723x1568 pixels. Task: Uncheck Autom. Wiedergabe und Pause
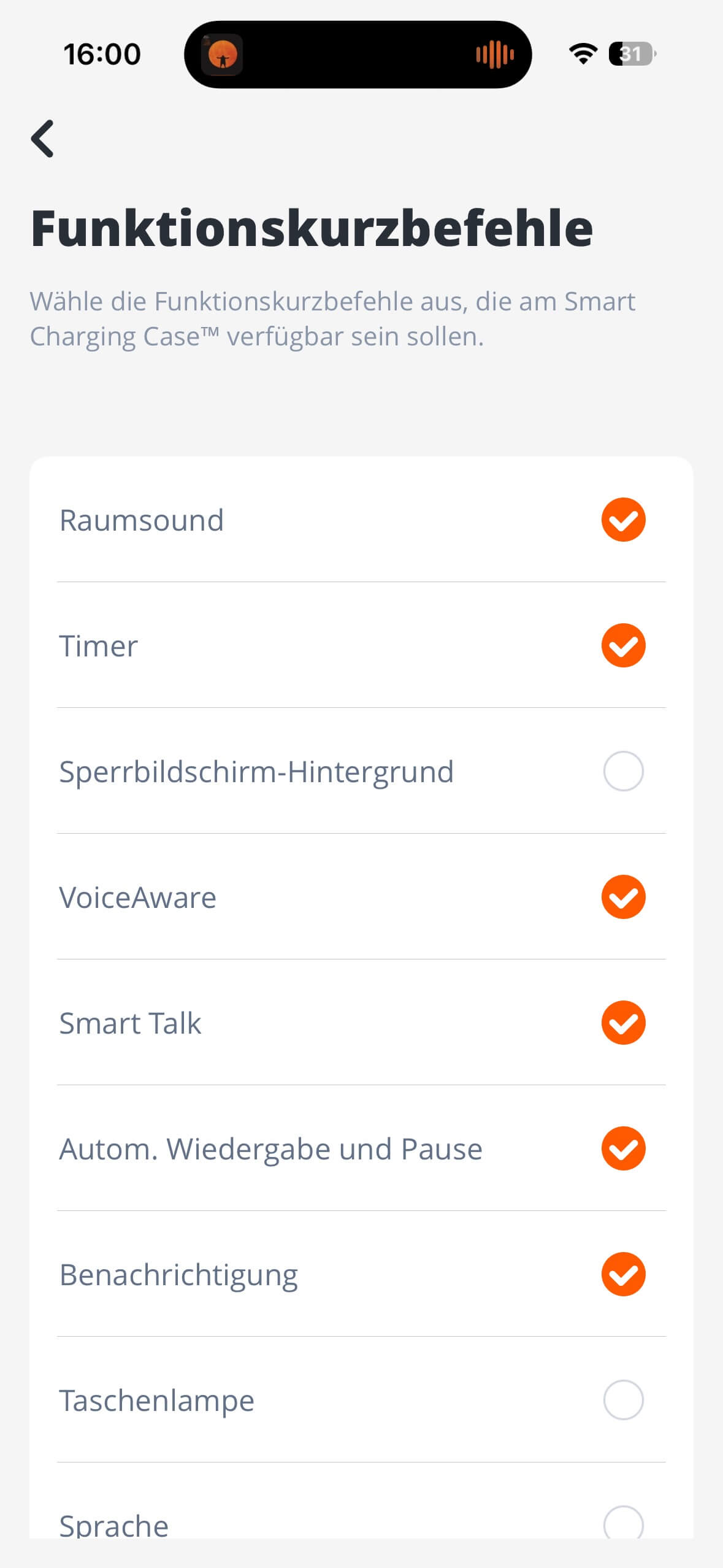[x=623, y=1148]
